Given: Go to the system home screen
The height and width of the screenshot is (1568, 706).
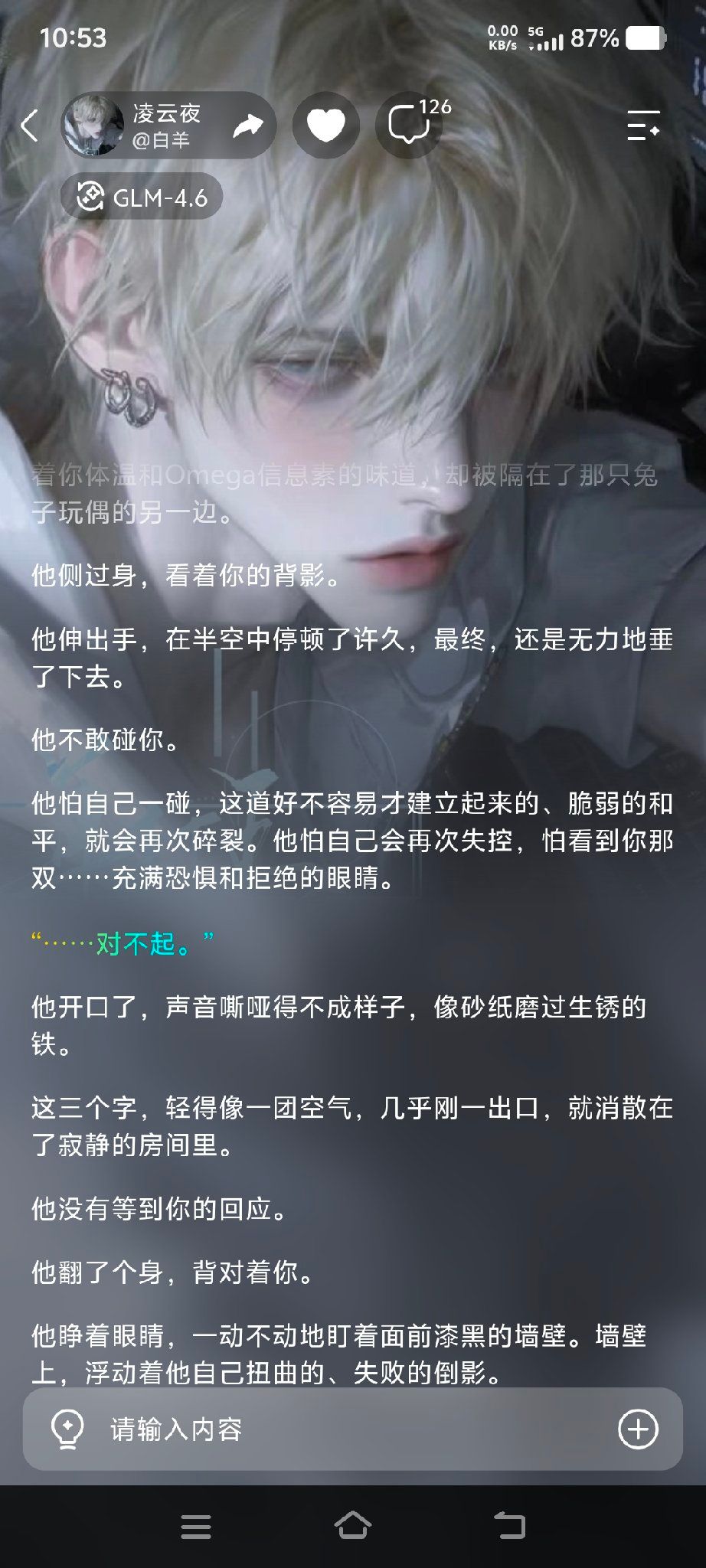Looking at the screenshot, I should point(353,1525).
